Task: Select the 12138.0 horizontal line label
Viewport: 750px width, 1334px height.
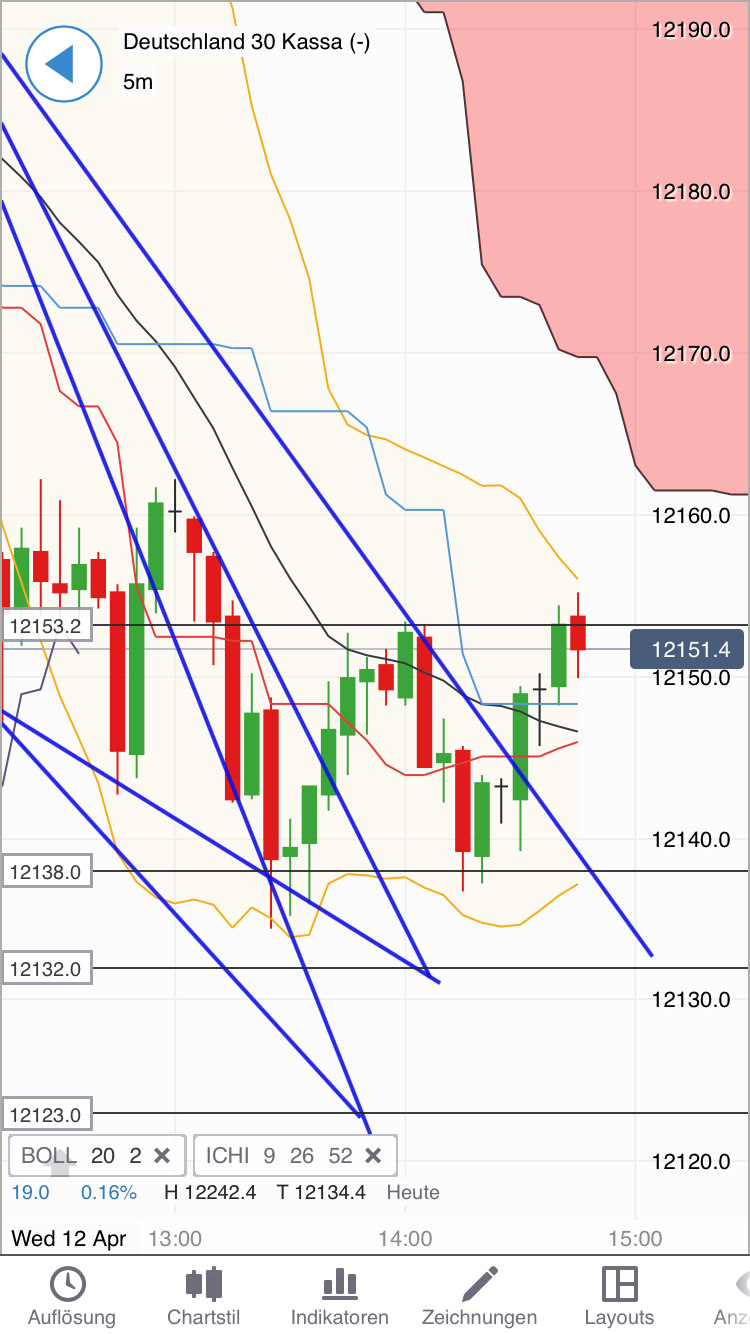Action: tap(46, 872)
